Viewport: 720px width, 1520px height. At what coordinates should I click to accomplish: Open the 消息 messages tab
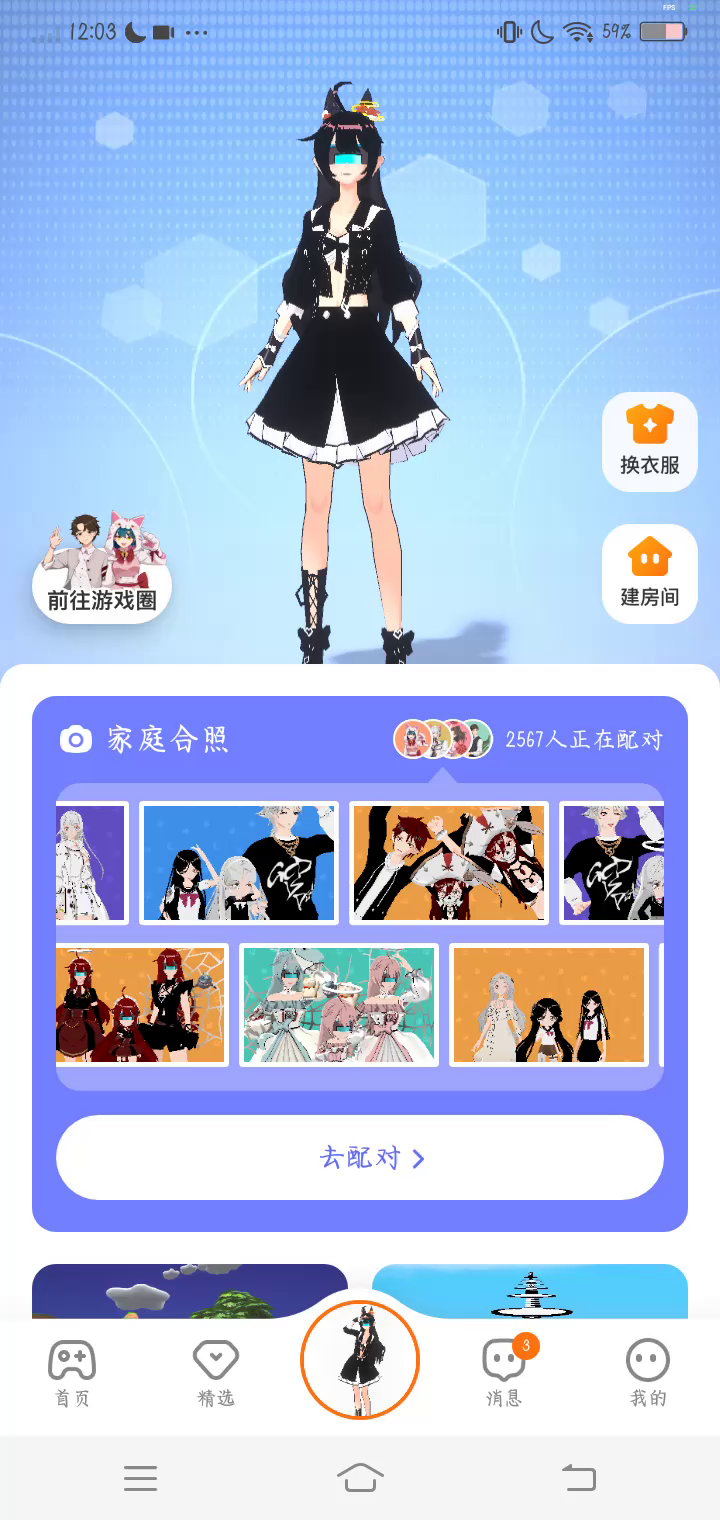coord(504,1374)
